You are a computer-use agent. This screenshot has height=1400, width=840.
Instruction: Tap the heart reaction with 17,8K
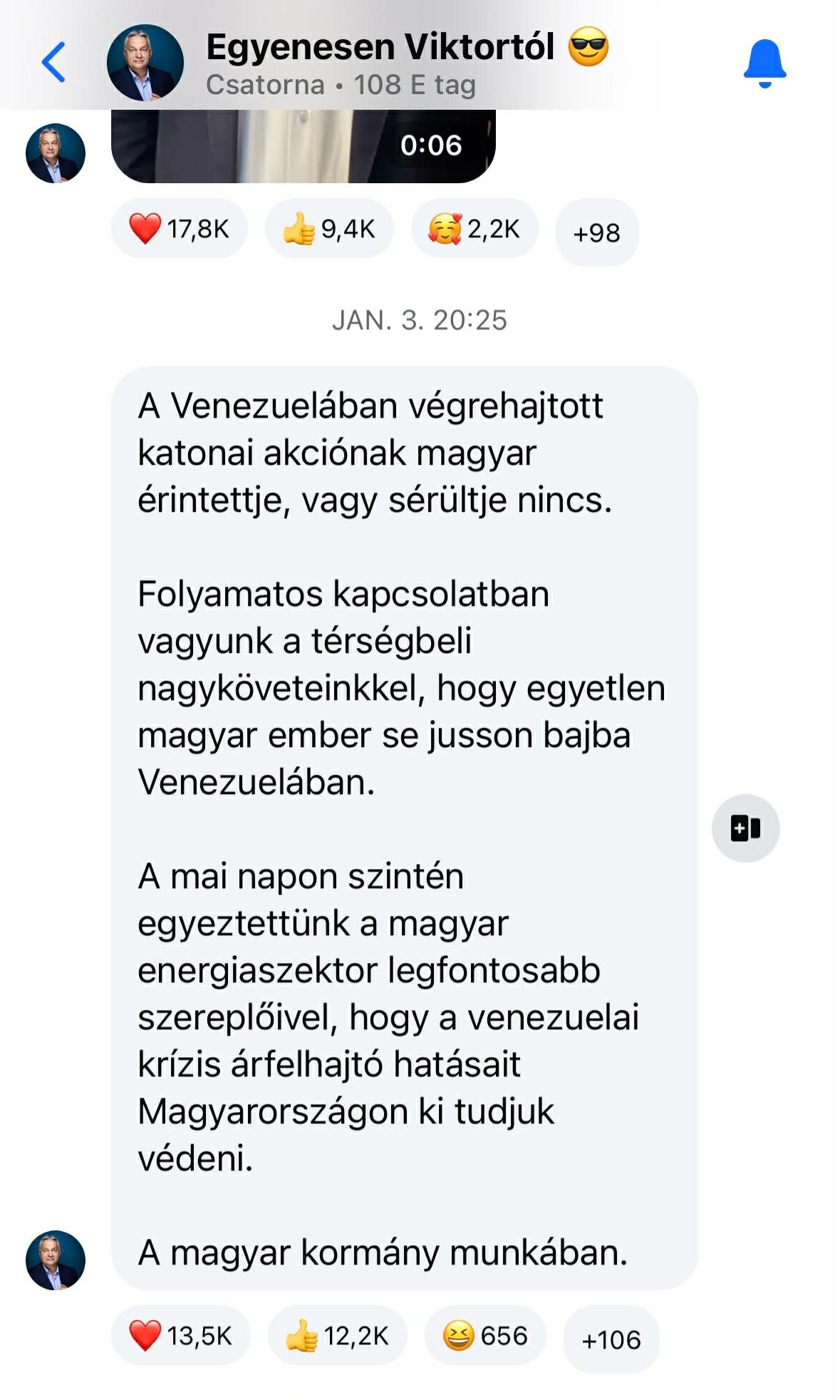coord(180,230)
